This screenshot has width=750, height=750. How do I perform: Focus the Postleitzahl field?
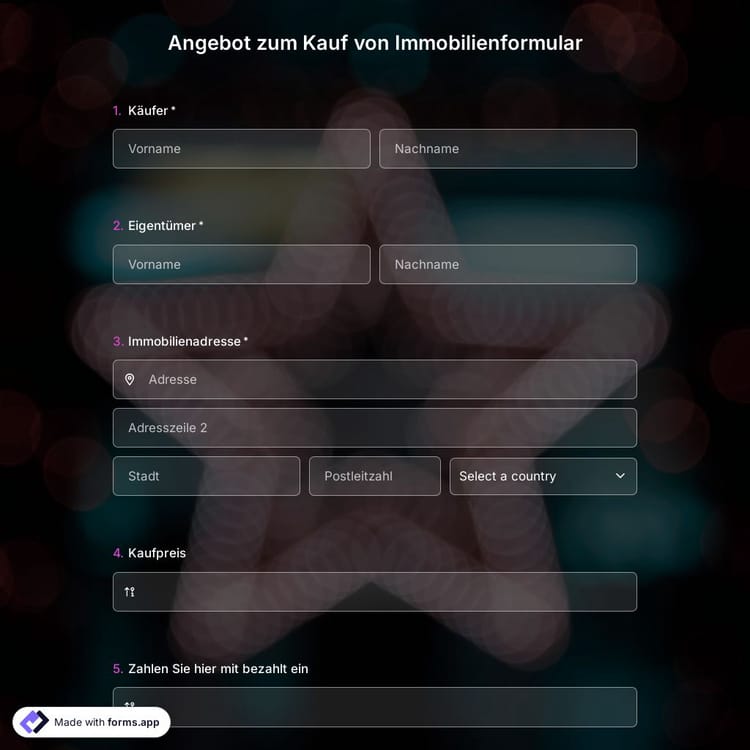[374, 476]
